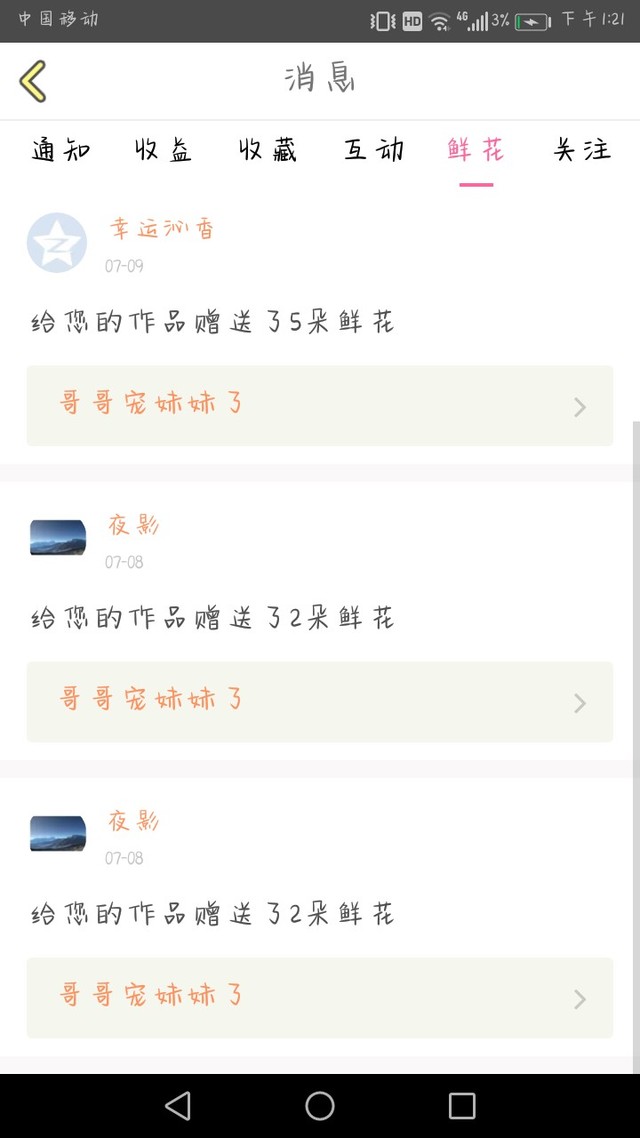Open 幸运沁香's profile avatar

coord(57,243)
